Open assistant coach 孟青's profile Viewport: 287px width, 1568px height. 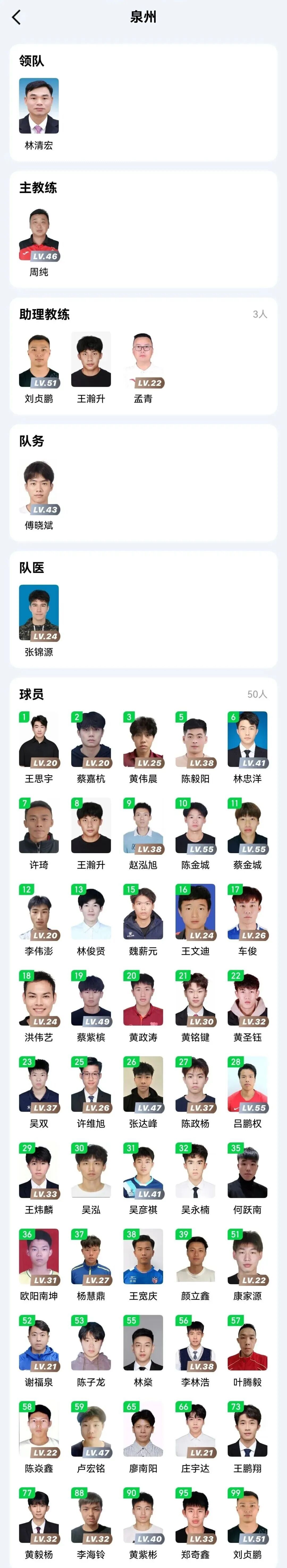143,359
